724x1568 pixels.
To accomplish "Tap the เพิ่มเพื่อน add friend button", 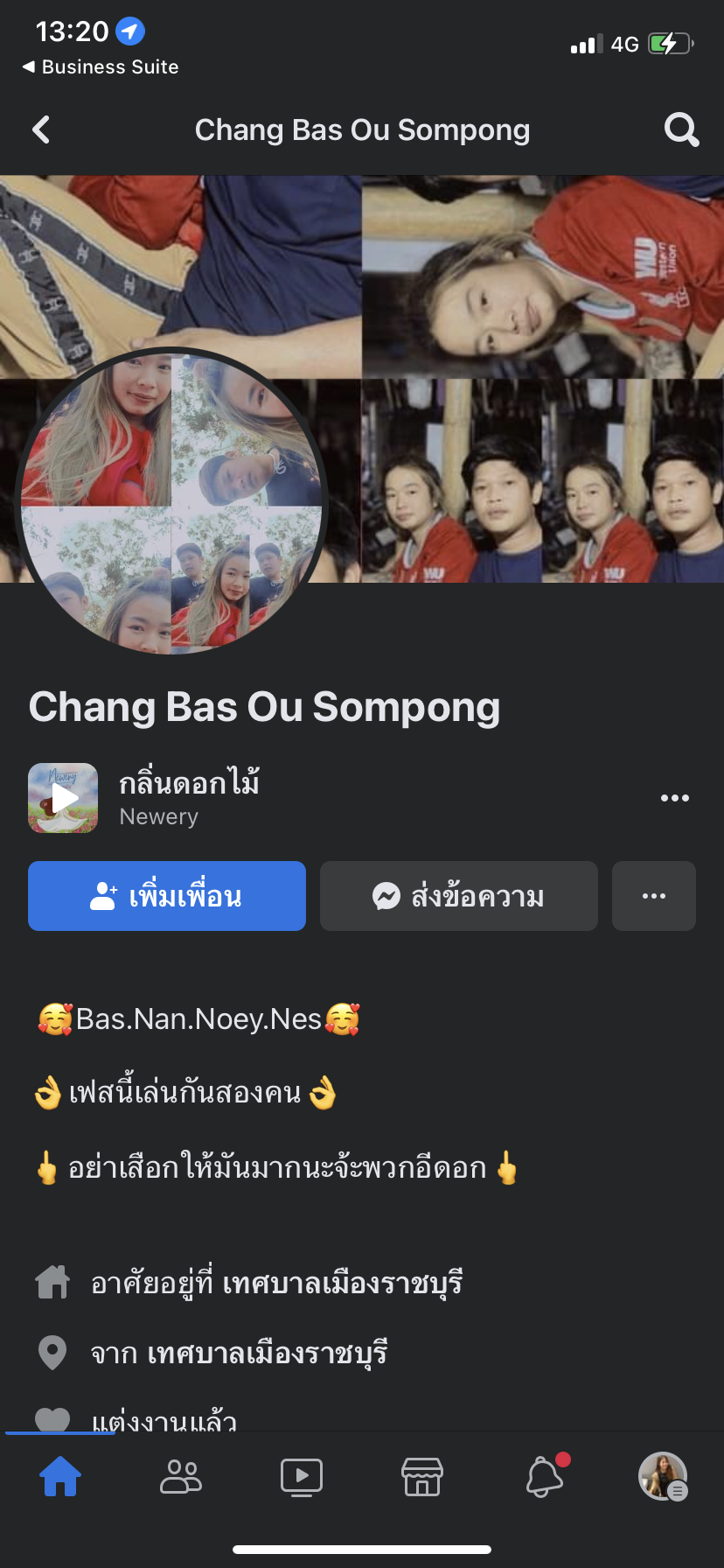I will coord(167,896).
